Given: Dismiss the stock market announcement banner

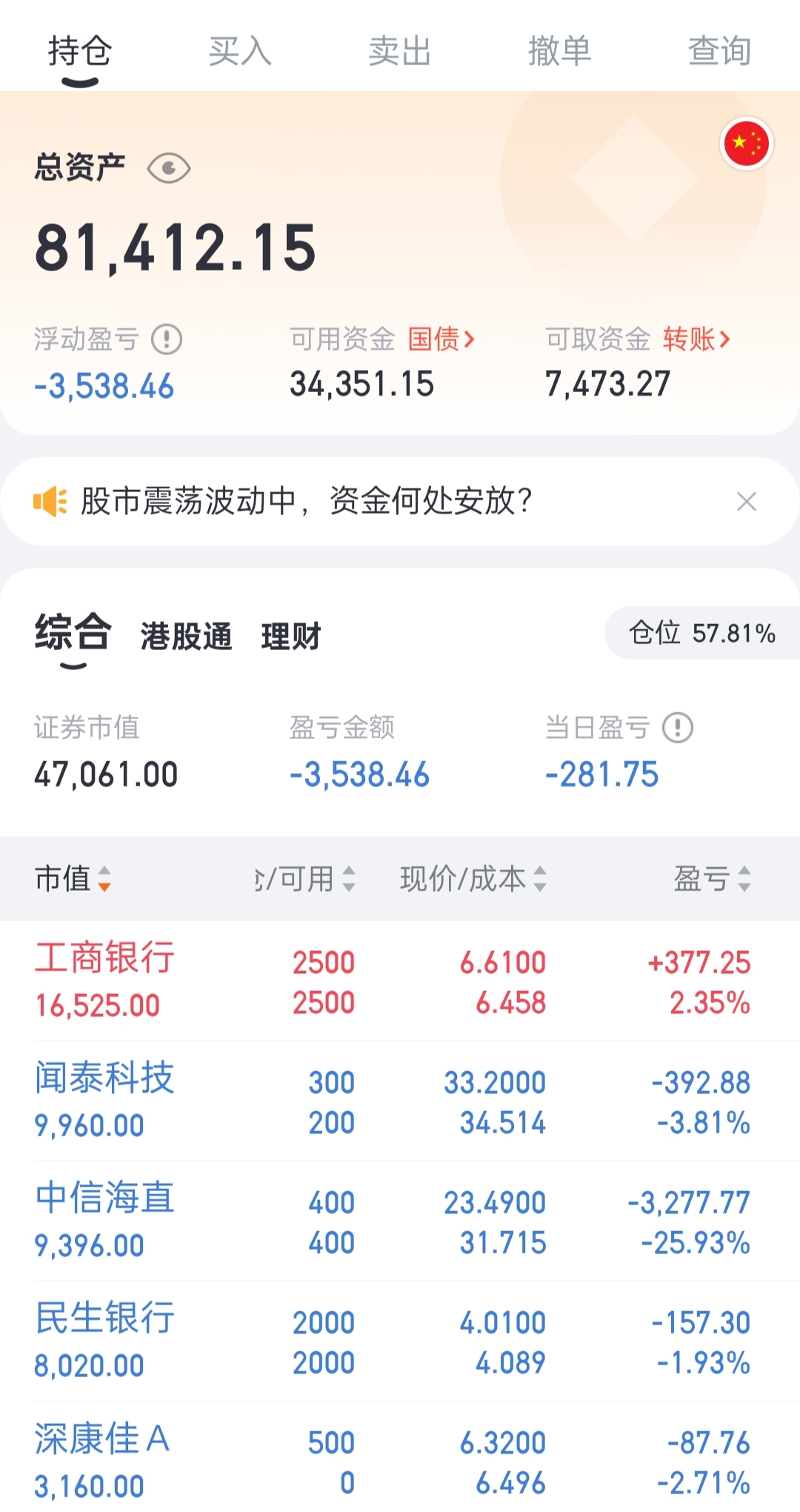Looking at the screenshot, I should (x=747, y=500).
